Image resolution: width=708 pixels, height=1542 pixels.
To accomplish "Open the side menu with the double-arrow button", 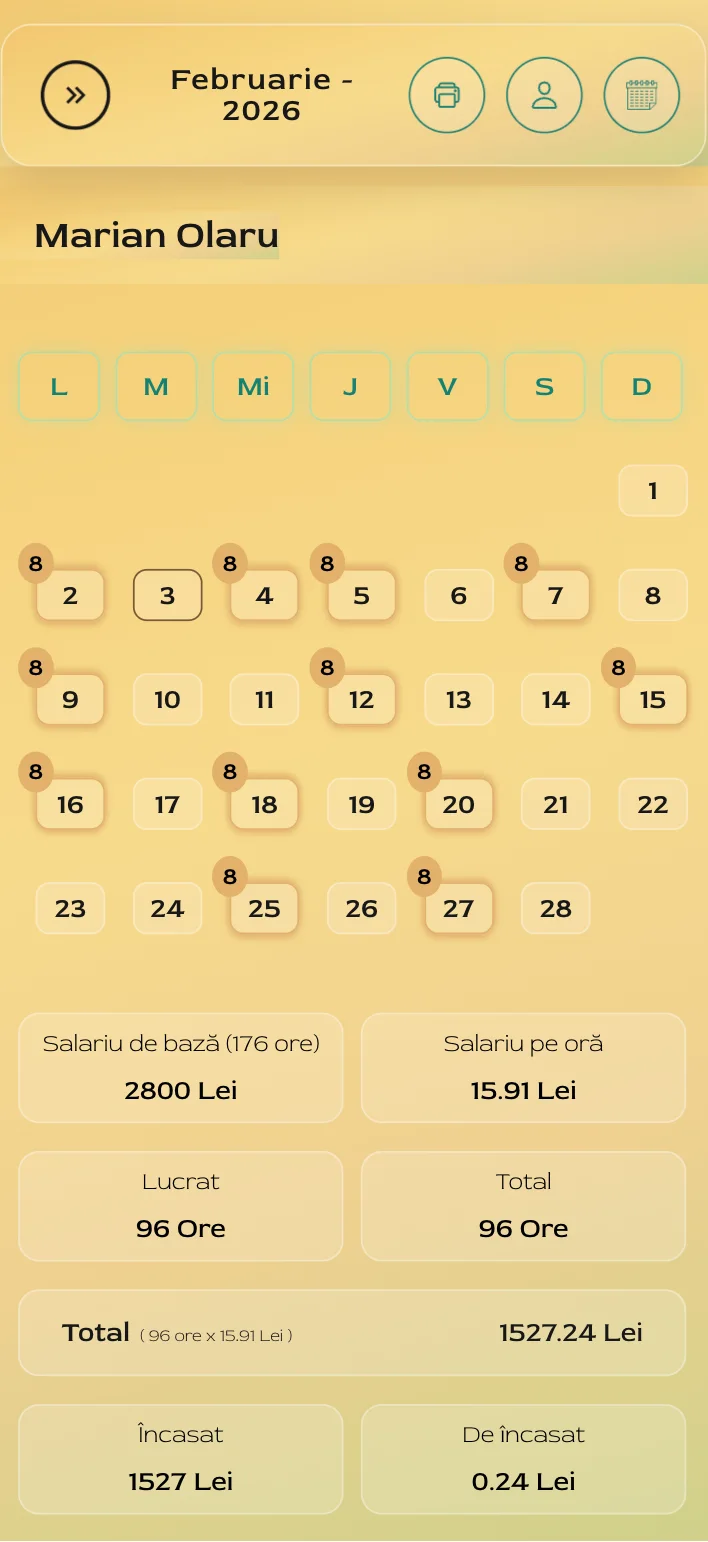I will (x=75, y=95).
